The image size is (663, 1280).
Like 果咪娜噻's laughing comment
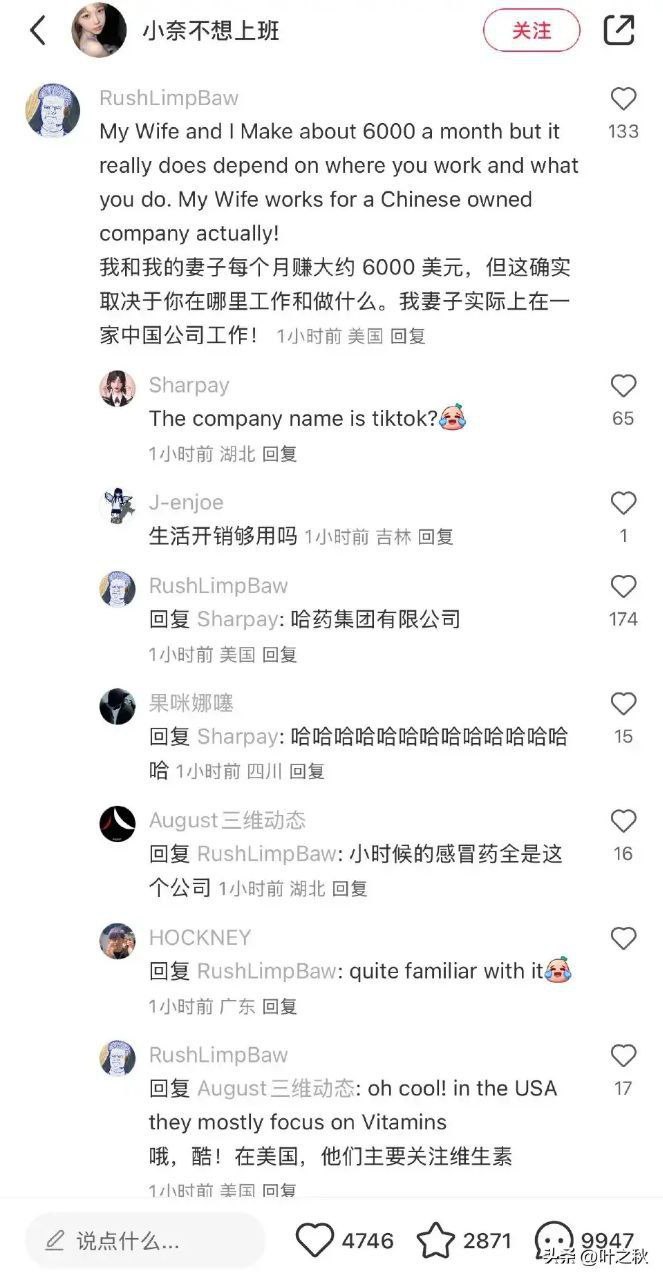[623, 704]
